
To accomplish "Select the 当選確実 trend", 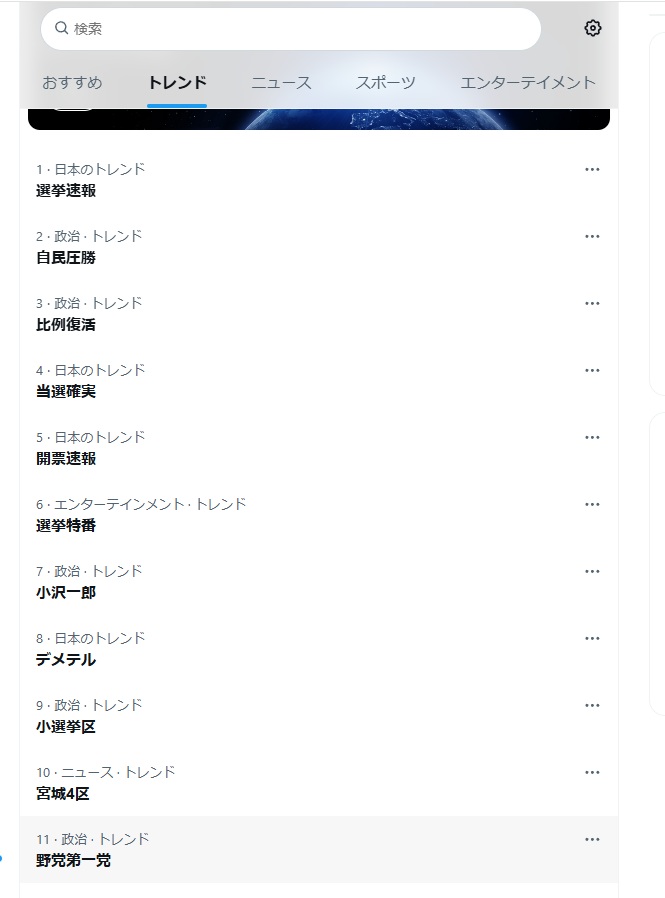I will pyautogui.click(x=66, y=392).
